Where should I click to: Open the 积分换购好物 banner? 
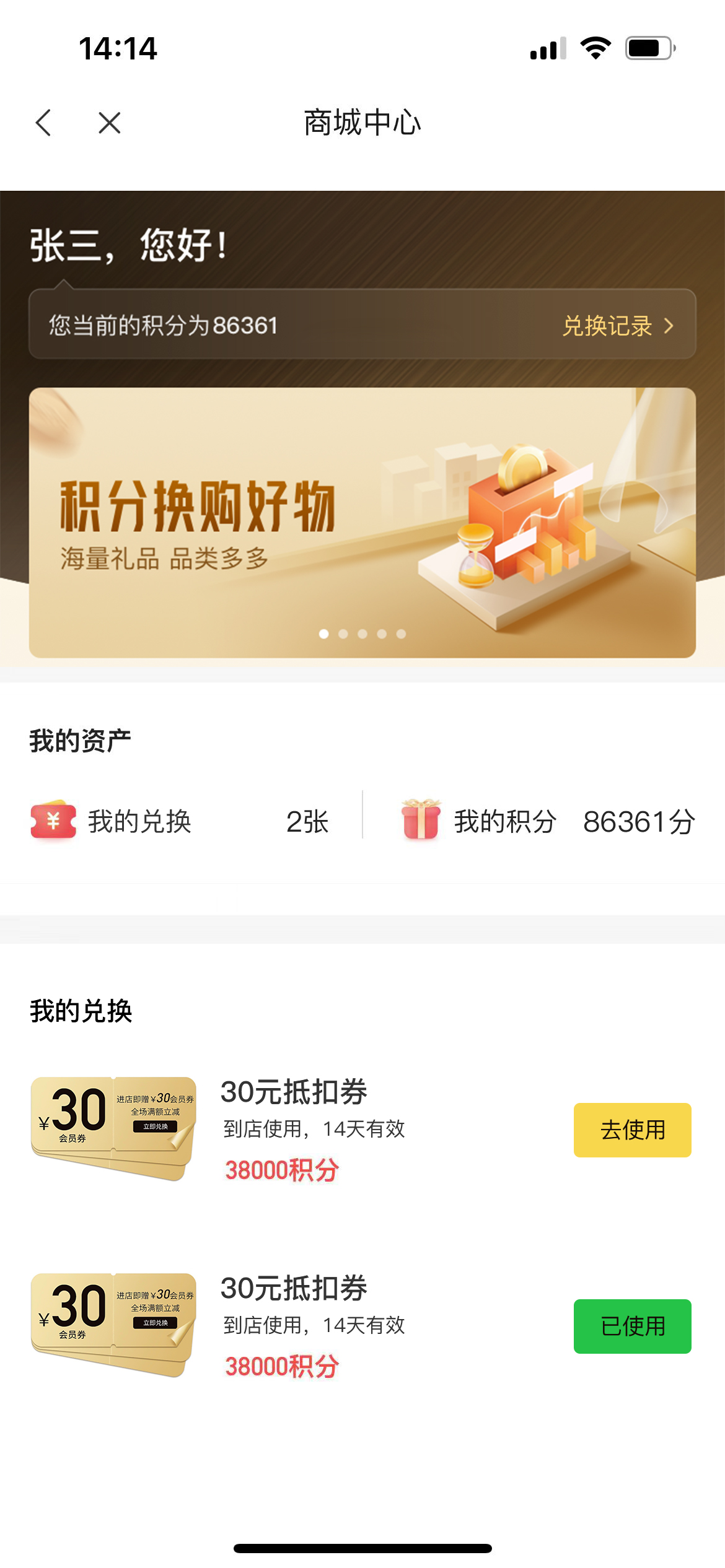point(362,521)
